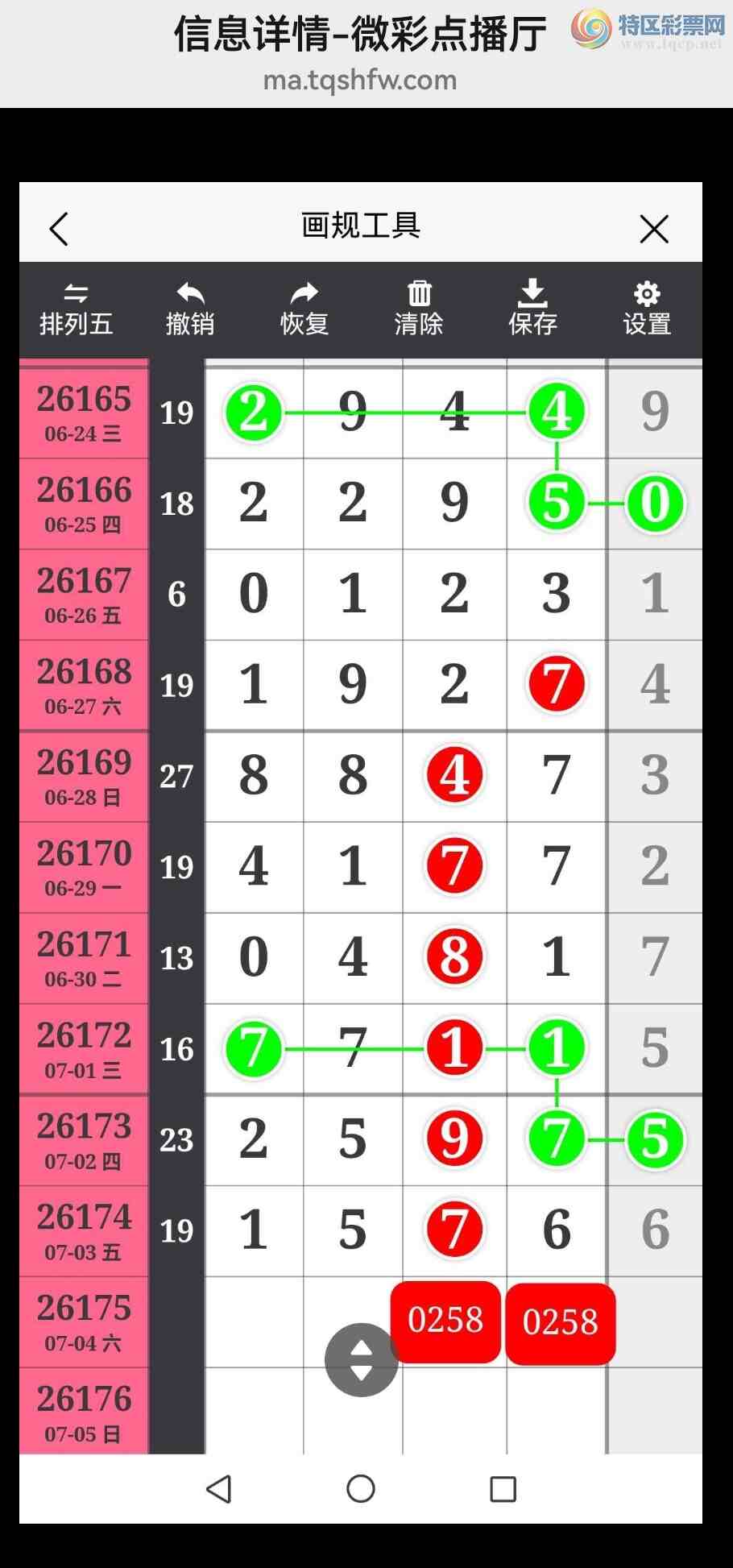
Task: Open 设置 settings
Action: (x=647, y=309)
